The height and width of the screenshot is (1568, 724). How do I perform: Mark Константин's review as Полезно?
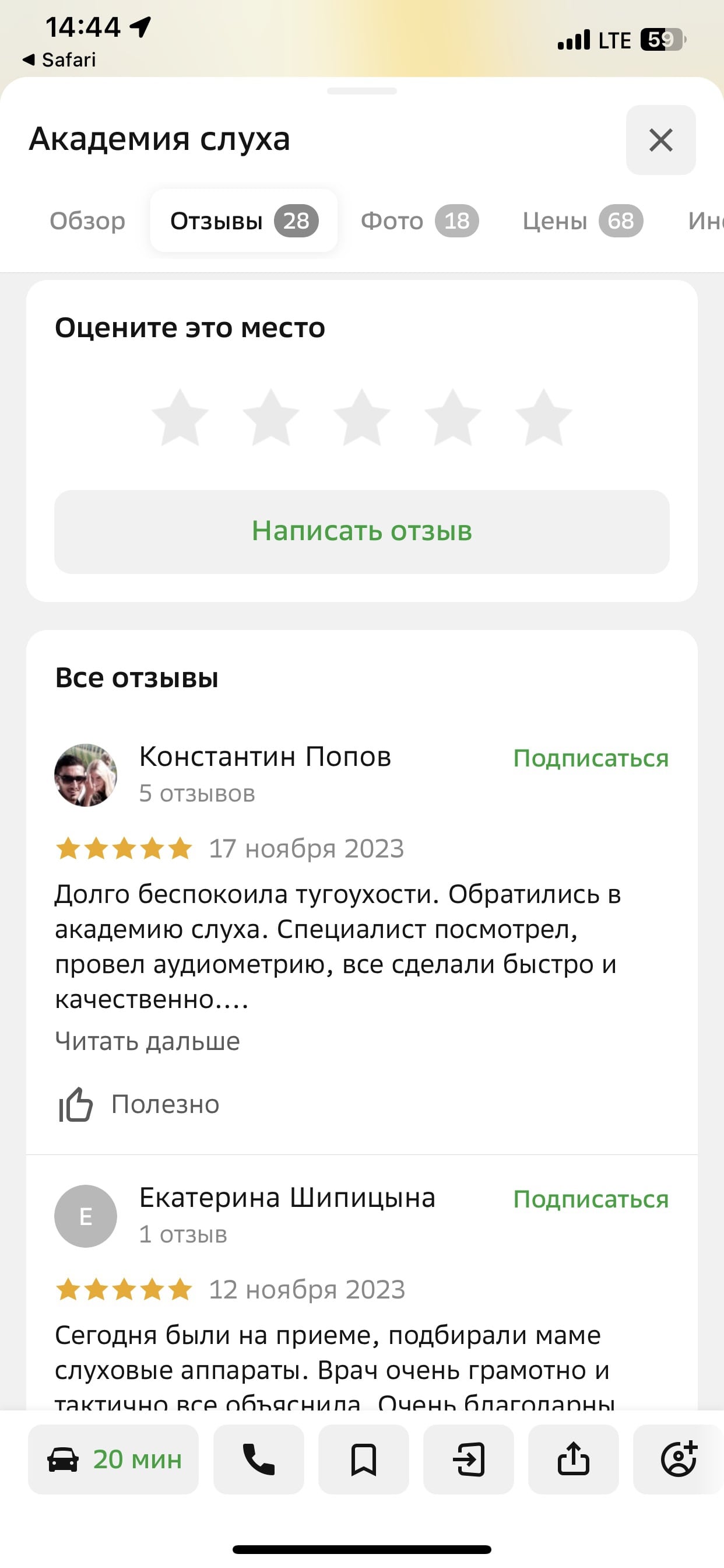(139, 1104)
